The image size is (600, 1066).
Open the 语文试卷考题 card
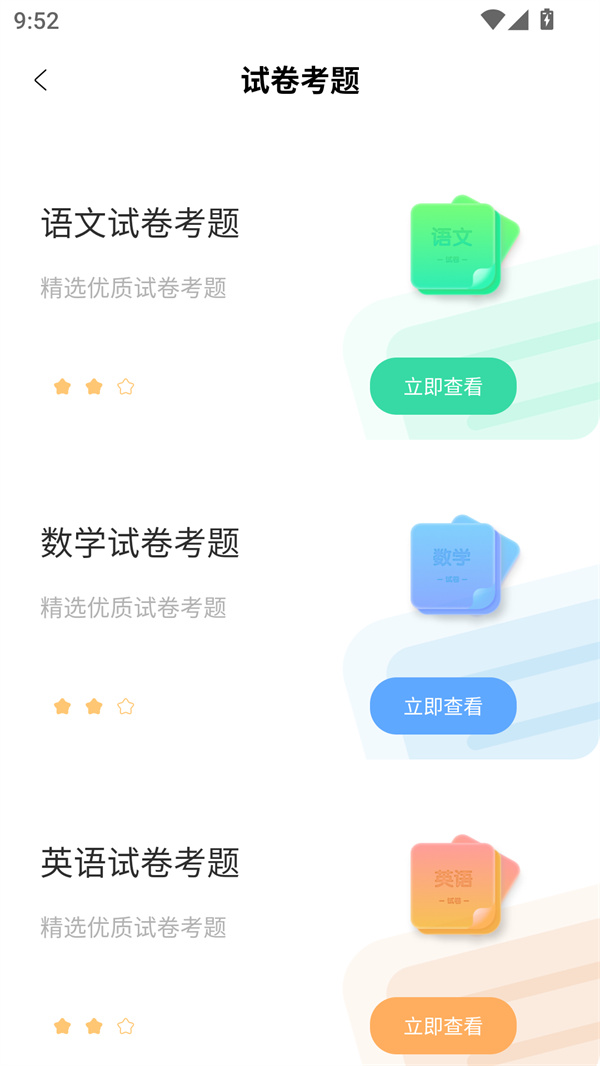(x=140, y=223)
